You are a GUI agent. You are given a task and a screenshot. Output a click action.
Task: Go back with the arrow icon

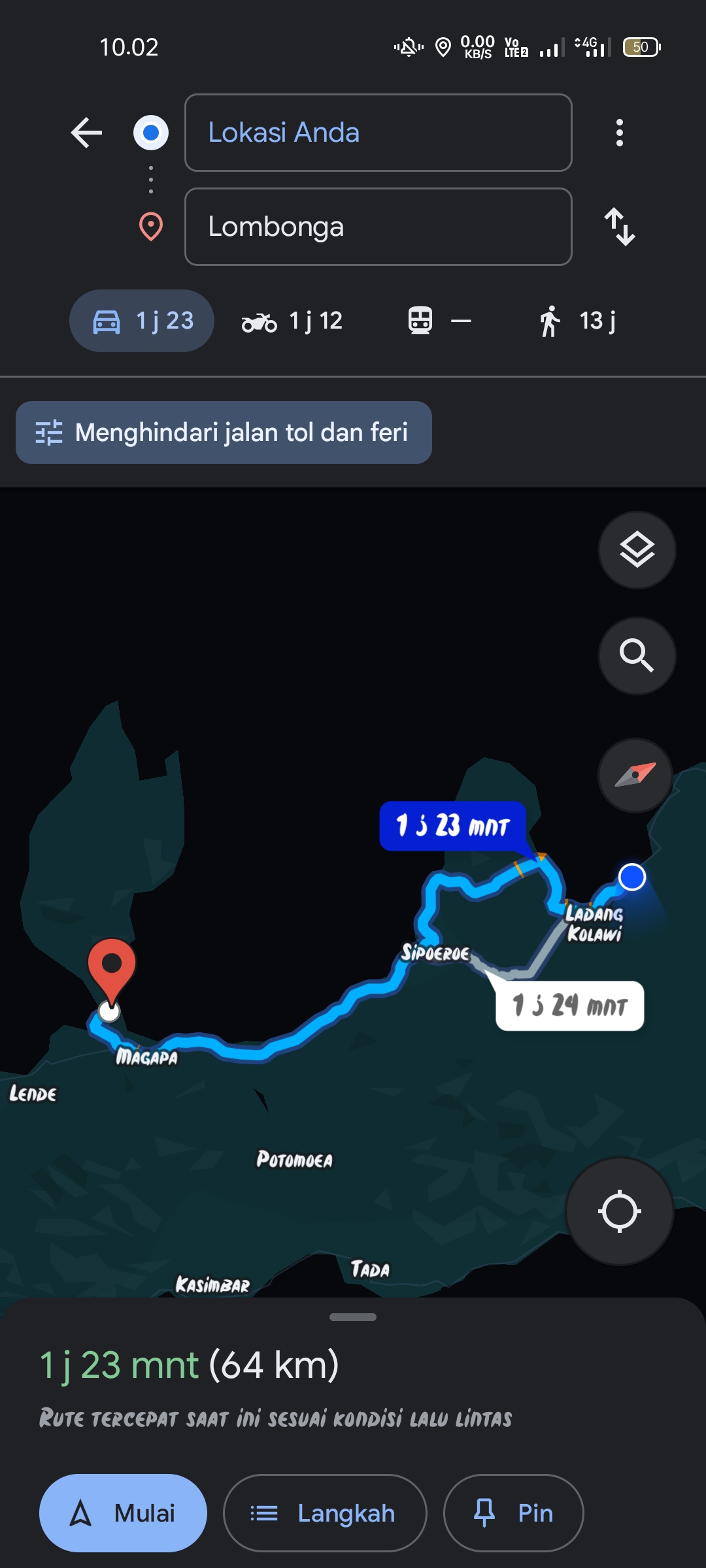coord(87,133)
